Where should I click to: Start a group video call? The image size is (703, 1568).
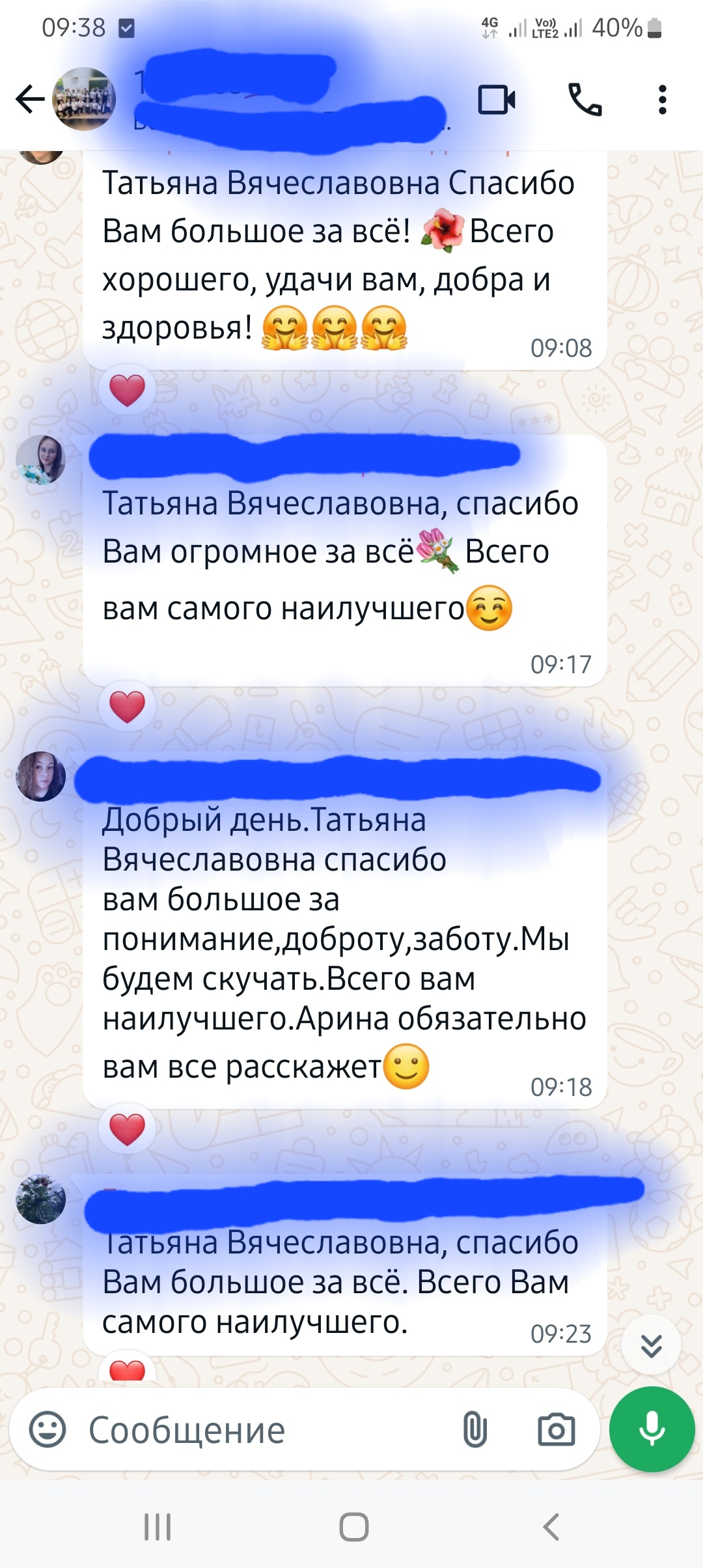497,100
